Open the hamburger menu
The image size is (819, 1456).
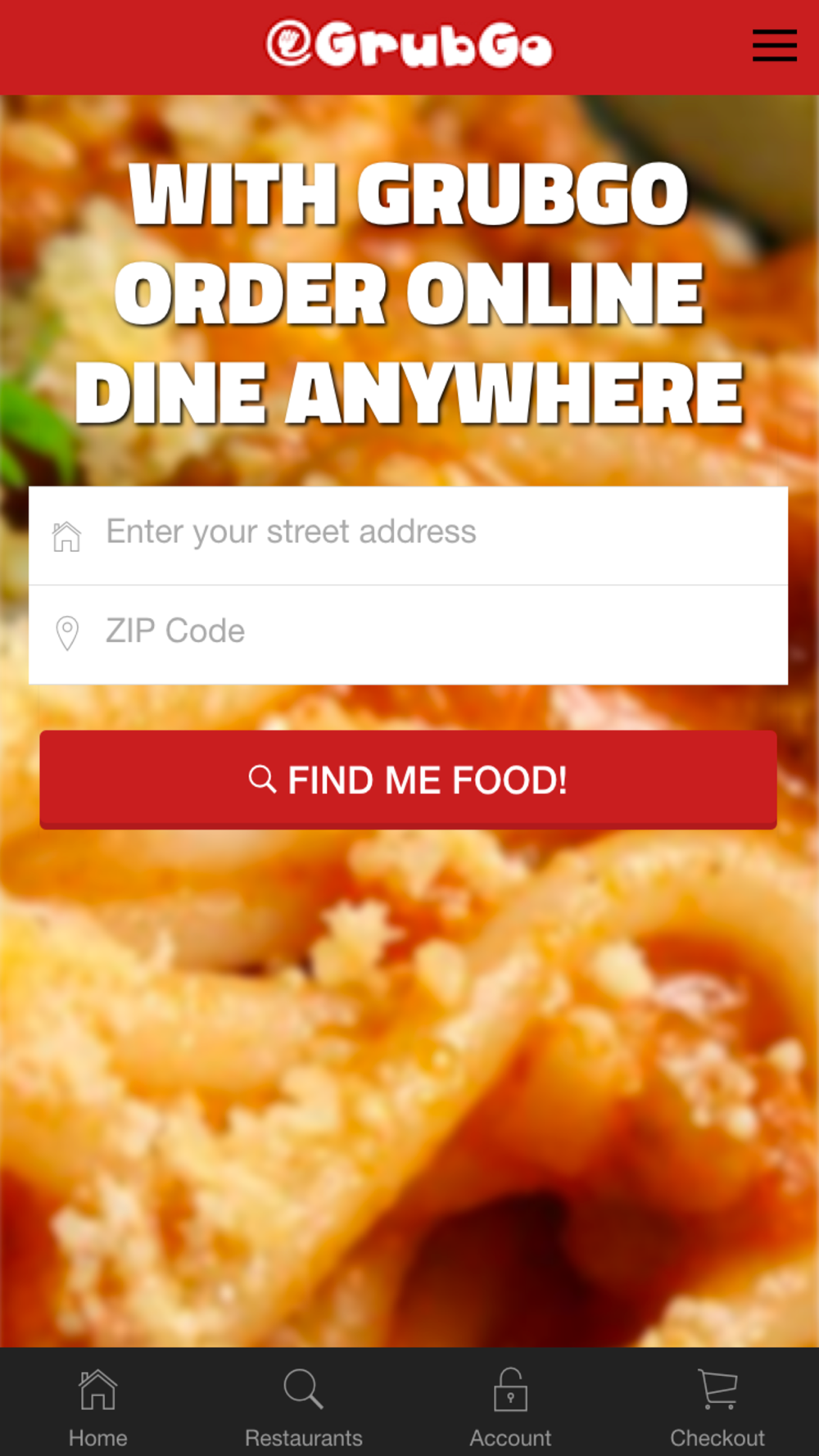[774, 45]
